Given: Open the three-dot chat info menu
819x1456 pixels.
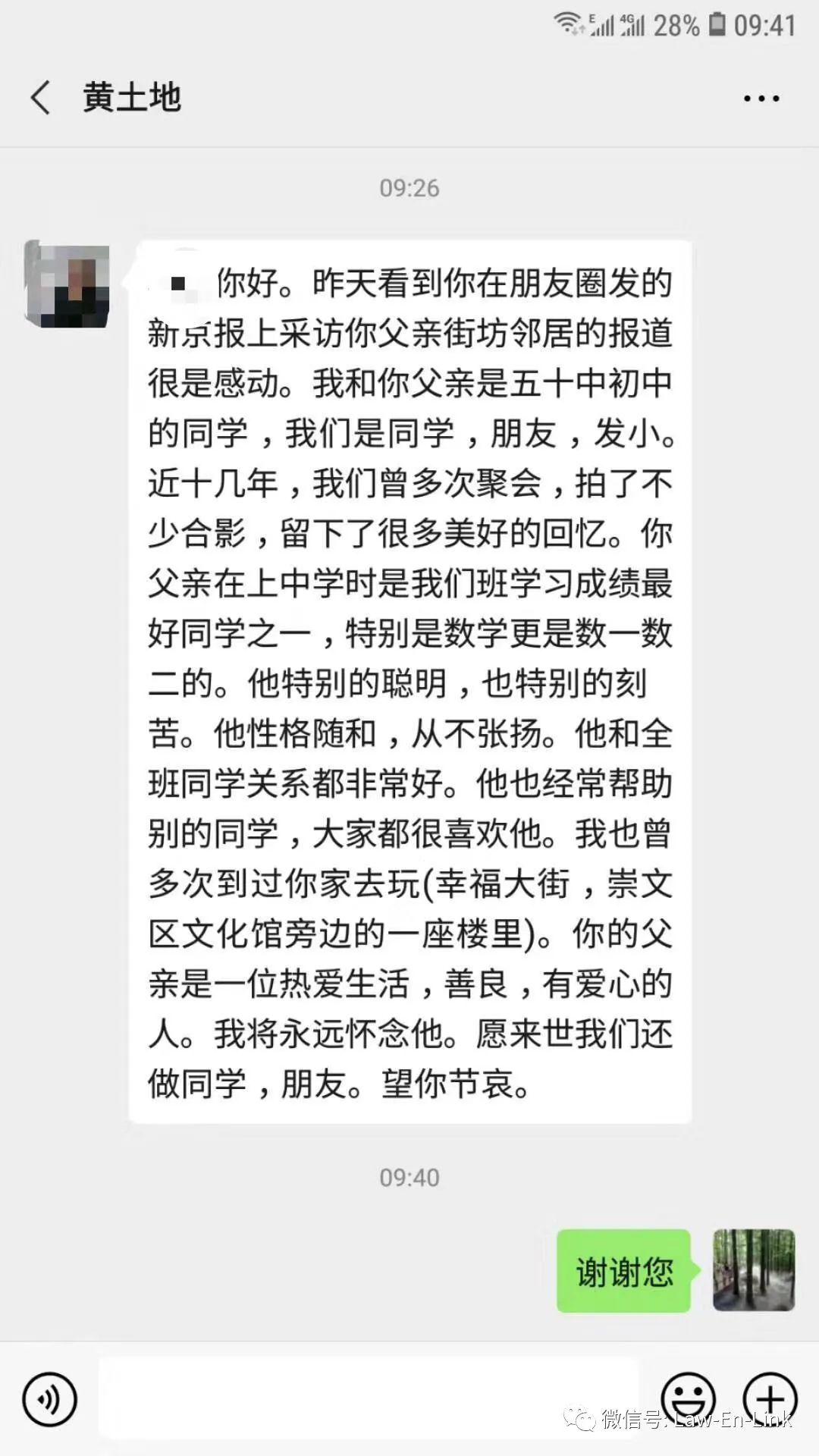Looking at the screenshot, I should (x=761, y=98).
